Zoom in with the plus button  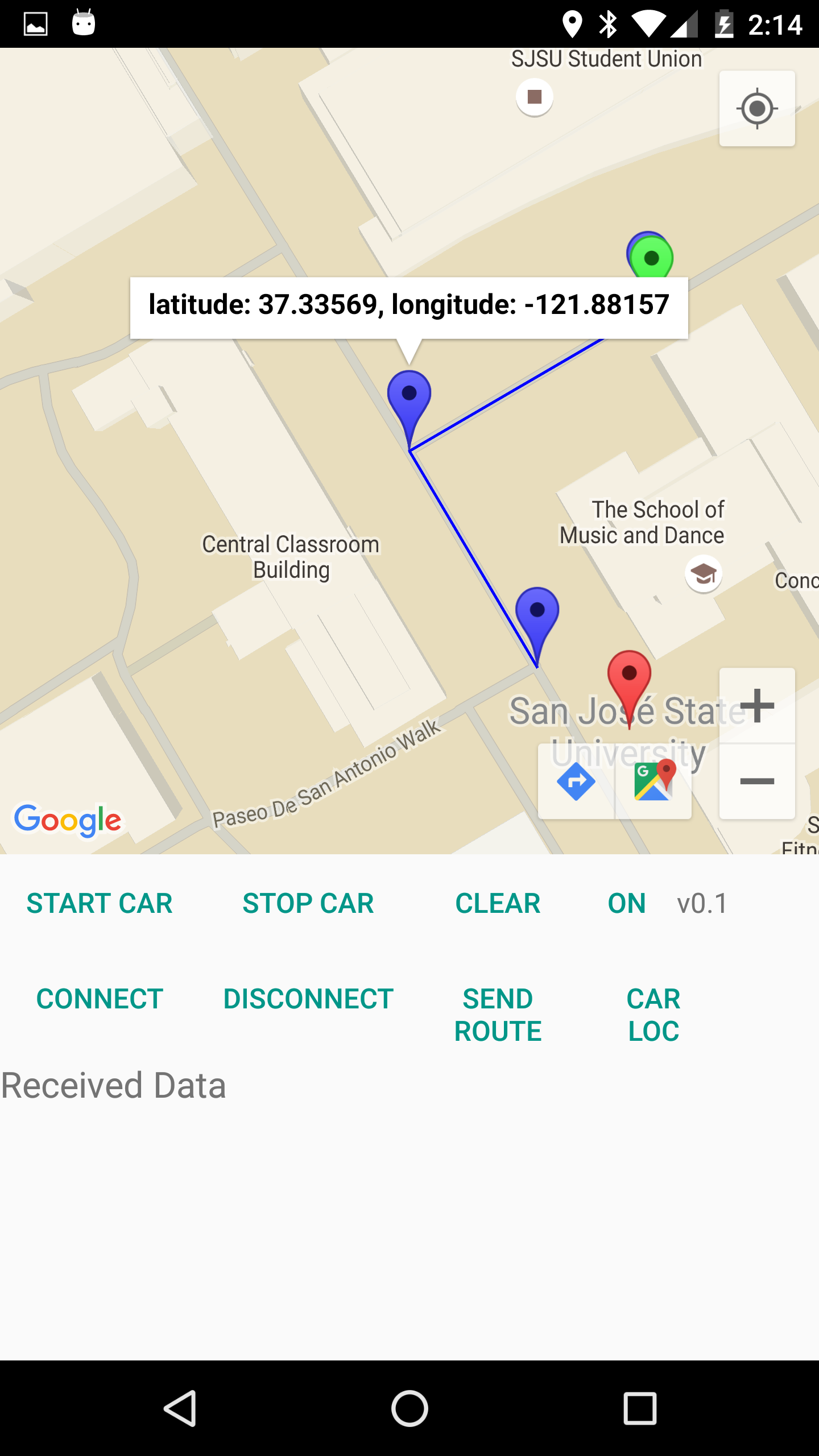click(757, 705)
